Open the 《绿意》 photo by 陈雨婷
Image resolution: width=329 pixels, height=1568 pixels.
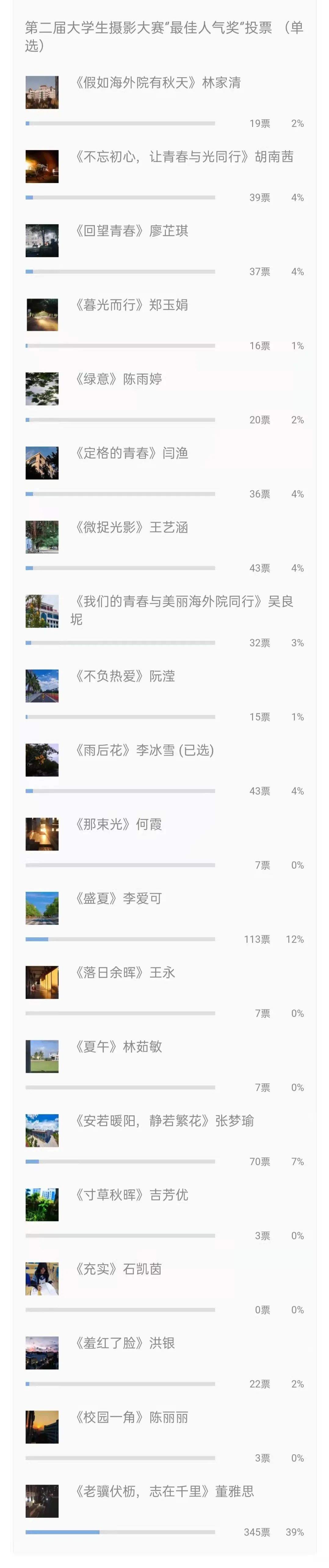pyautogui.click(x=42, y=389)
